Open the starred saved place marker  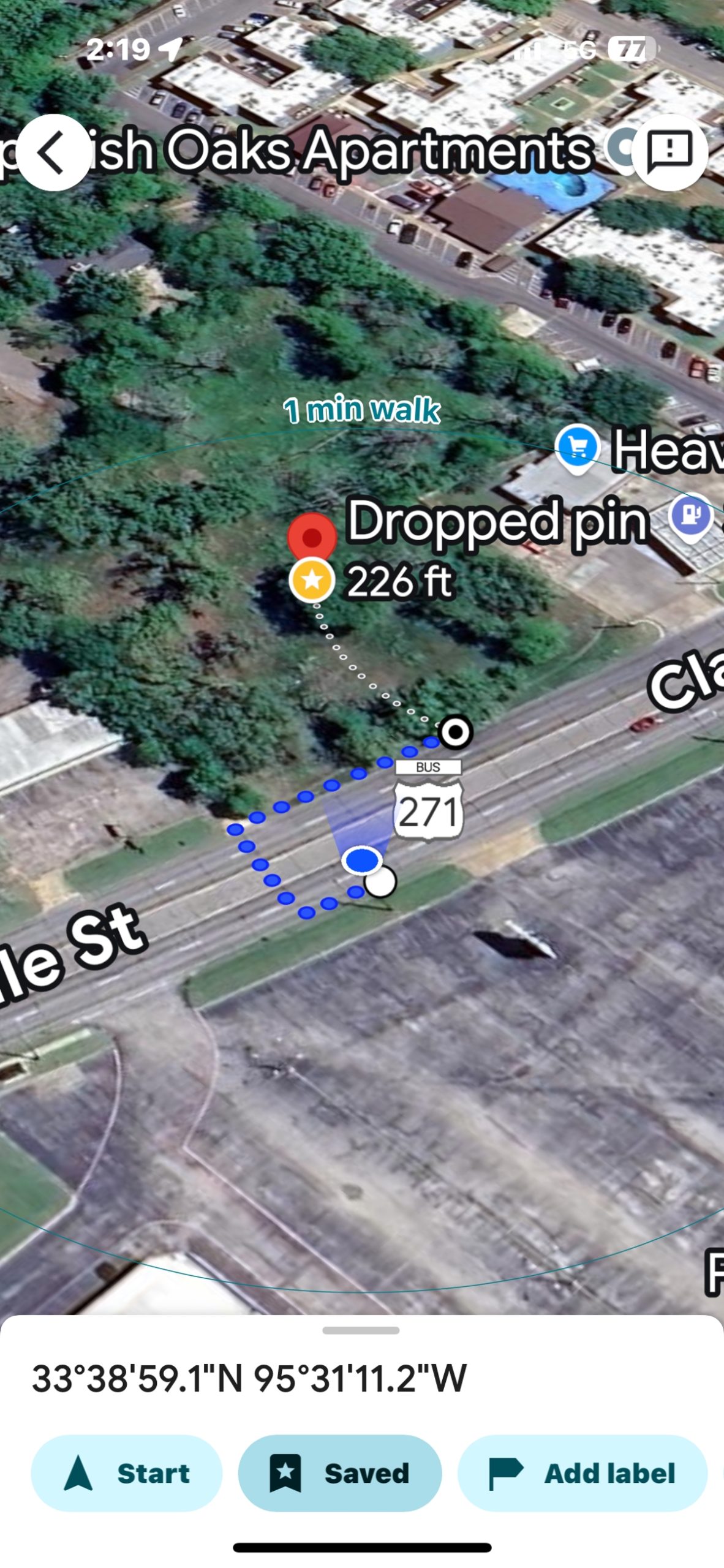[x=312, y=579]
